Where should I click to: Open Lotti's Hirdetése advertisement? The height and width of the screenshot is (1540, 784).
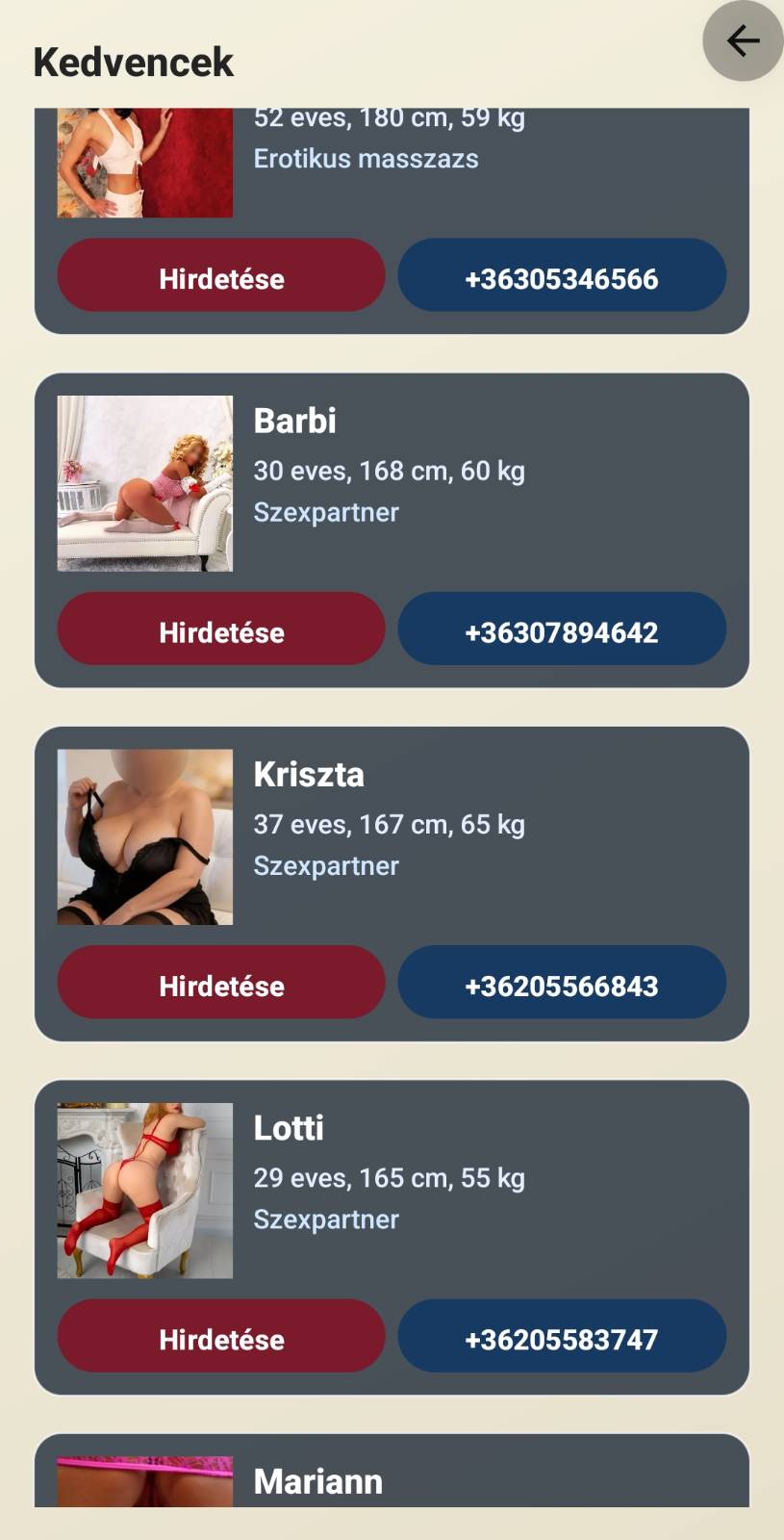point(220,1337)
